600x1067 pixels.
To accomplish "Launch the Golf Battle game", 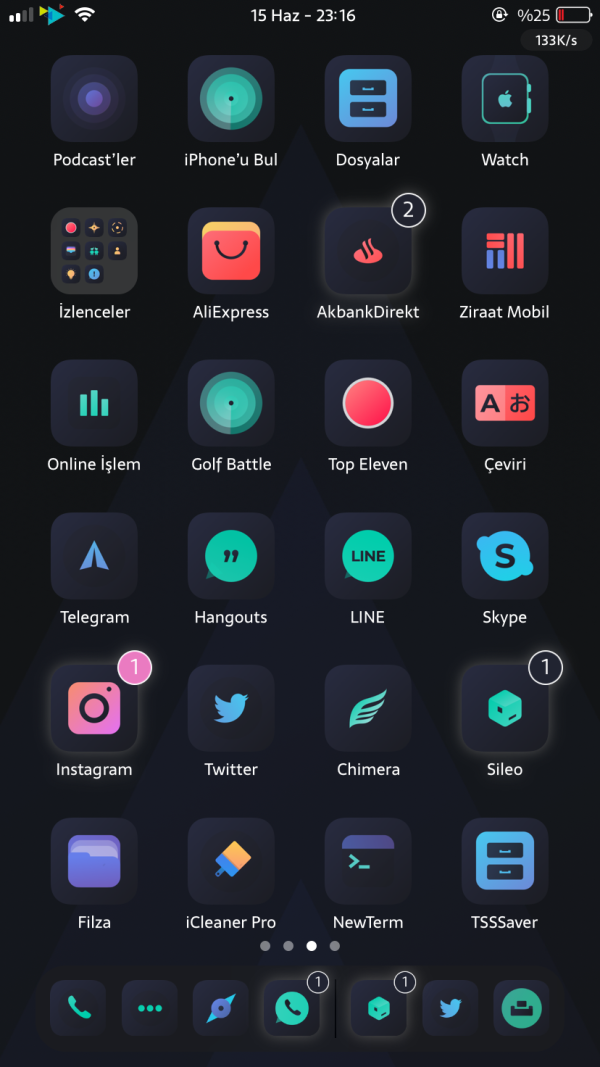I will tap(231, 403).
